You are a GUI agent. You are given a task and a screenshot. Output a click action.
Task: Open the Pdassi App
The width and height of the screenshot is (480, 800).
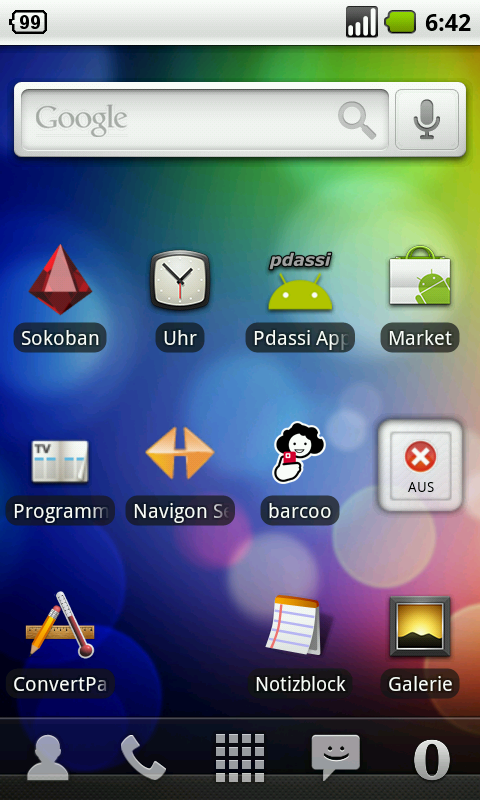(x=300, y=297)
